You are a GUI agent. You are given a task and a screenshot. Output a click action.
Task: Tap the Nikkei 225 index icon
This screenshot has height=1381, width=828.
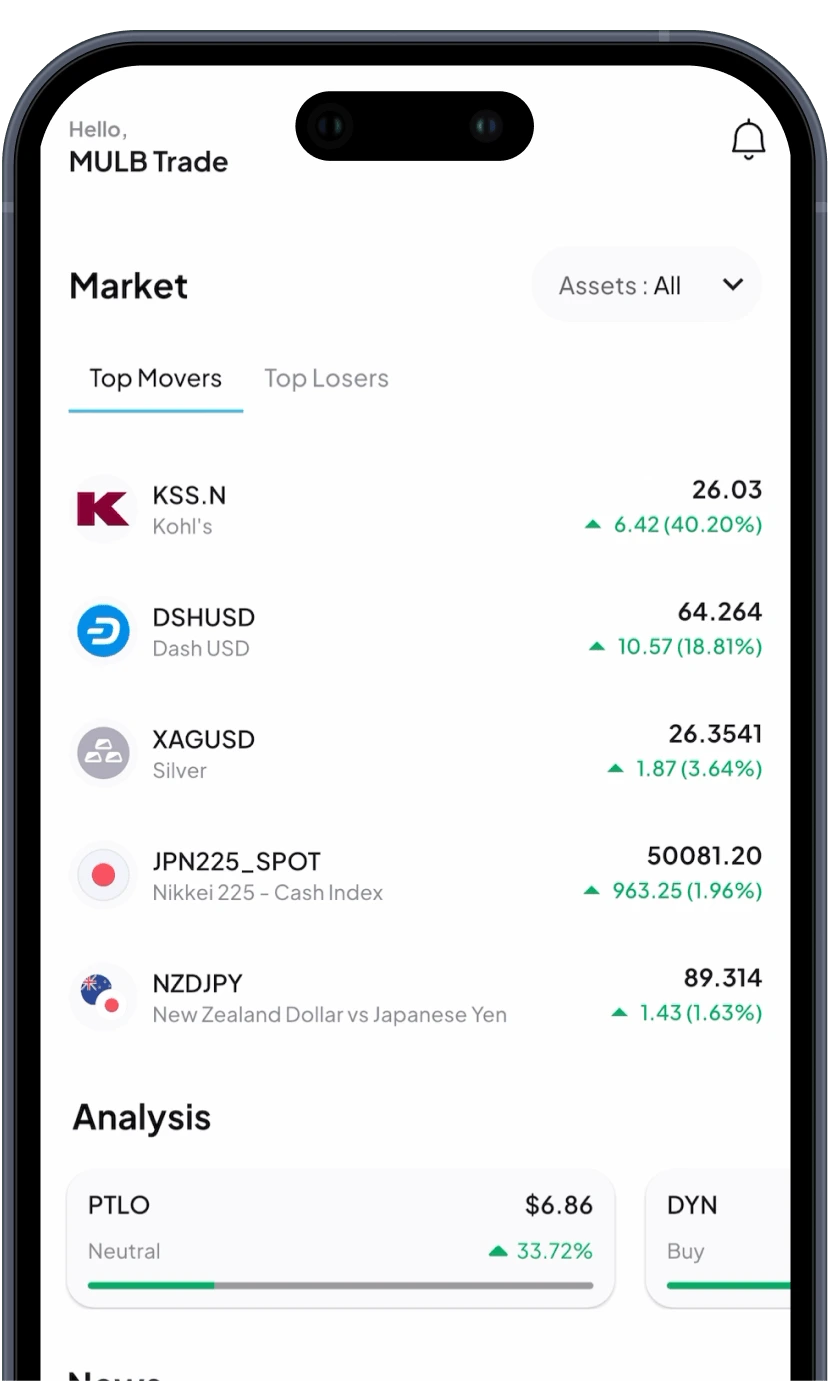point(103,875)
